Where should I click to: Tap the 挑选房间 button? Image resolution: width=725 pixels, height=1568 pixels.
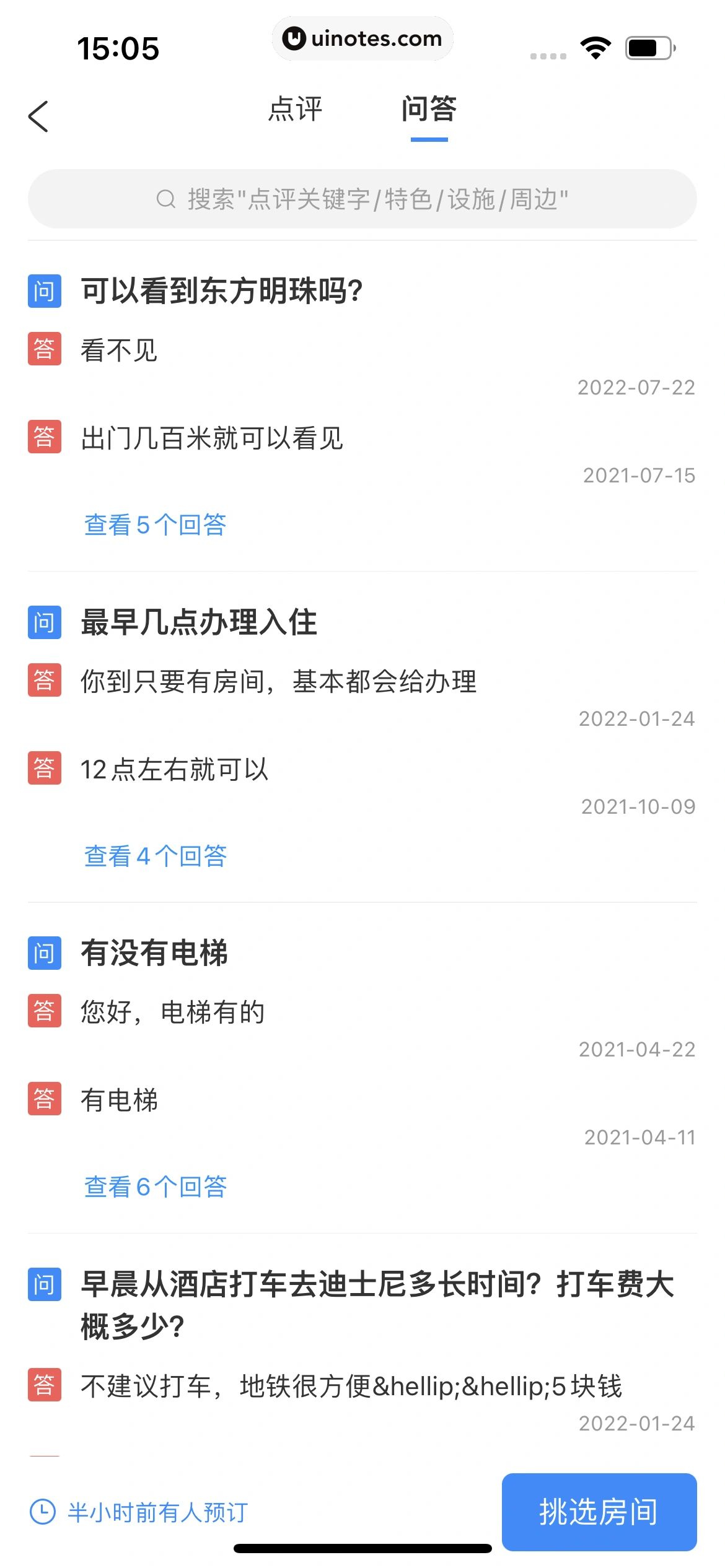(x=599, y=1512)
